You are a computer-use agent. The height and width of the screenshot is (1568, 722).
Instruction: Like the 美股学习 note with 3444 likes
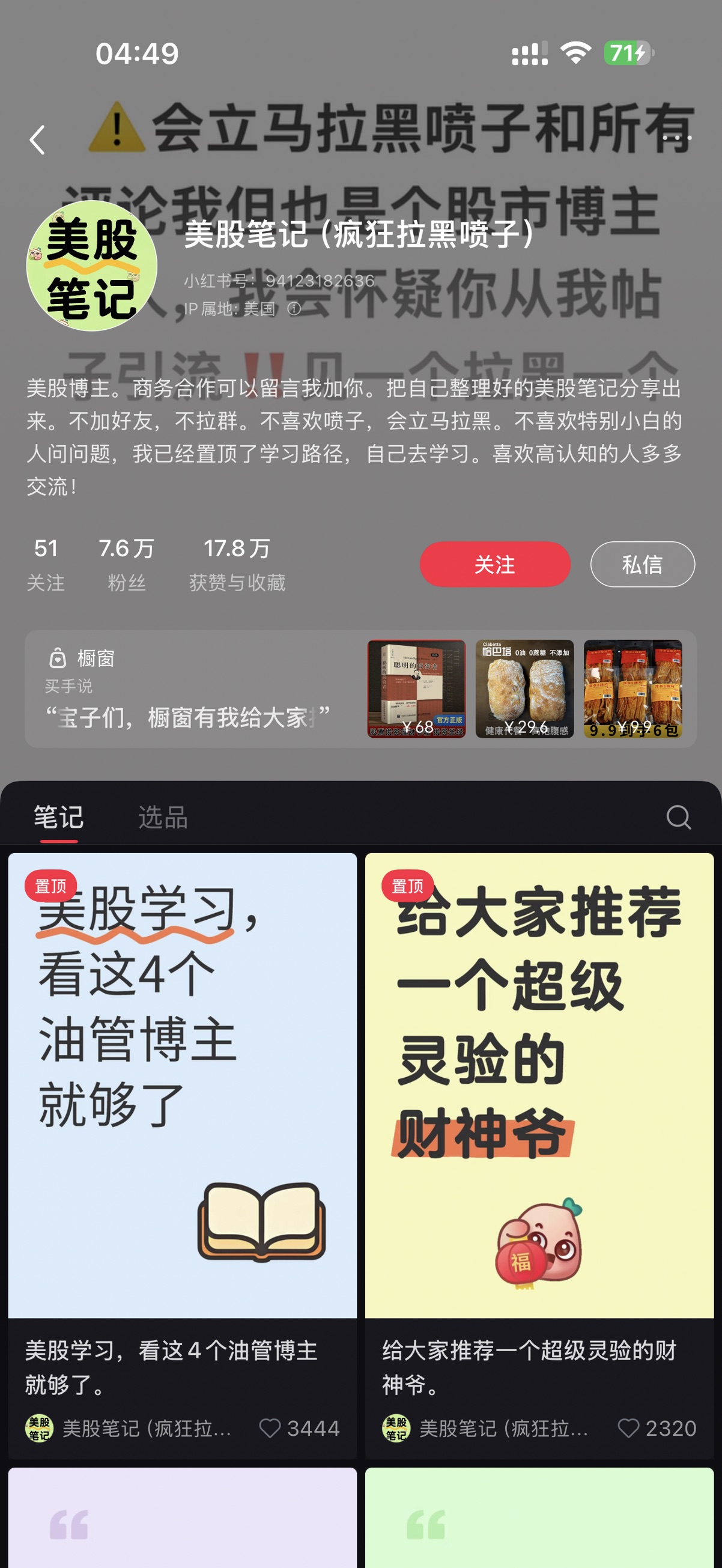point(270,1428)
